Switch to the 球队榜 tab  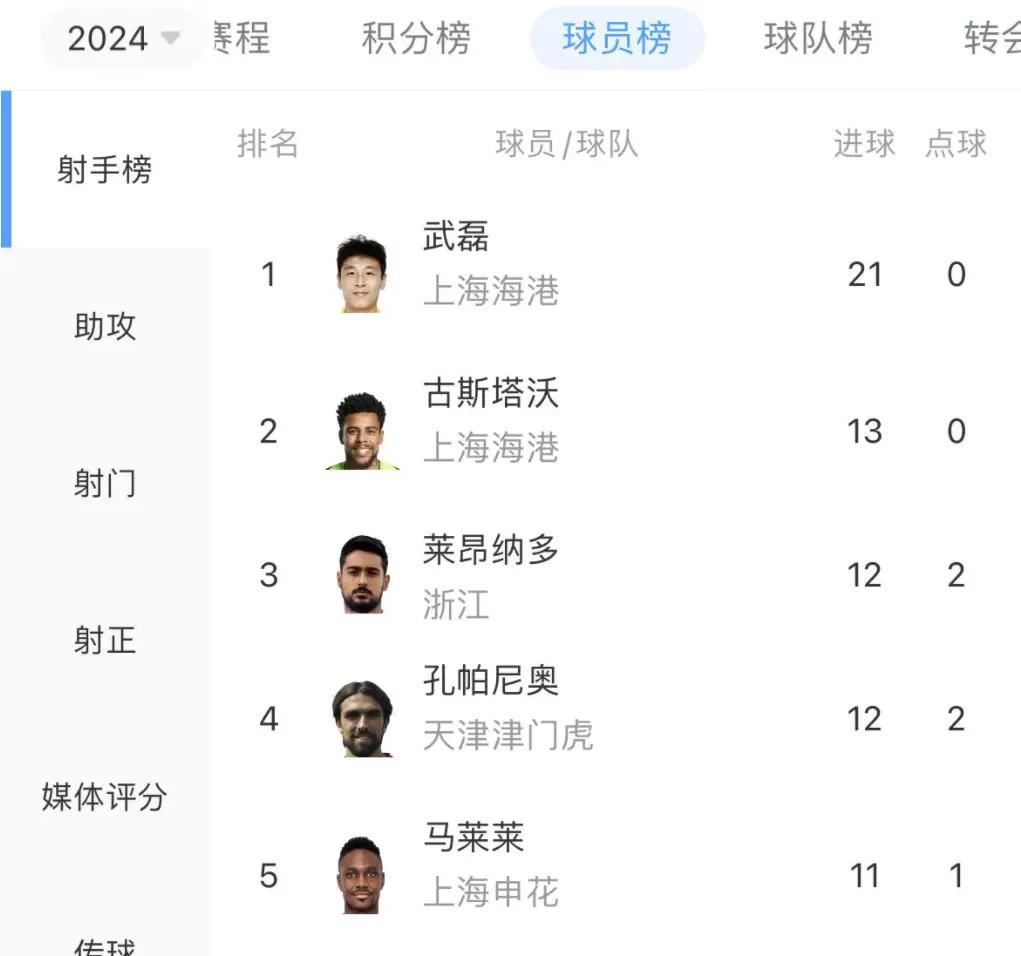[x=817, y=39]
